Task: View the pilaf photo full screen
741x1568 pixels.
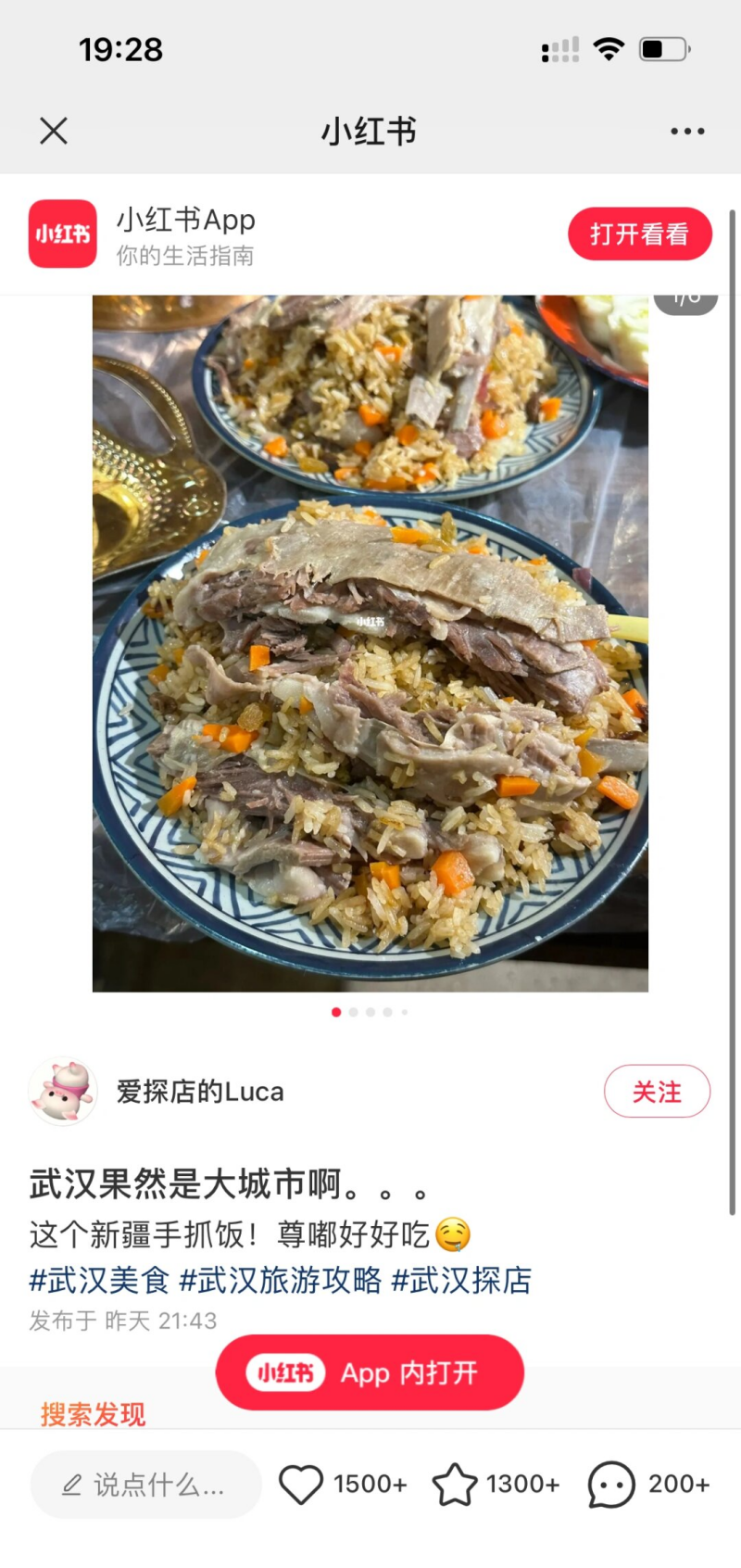Action: (x=370, y=643)
